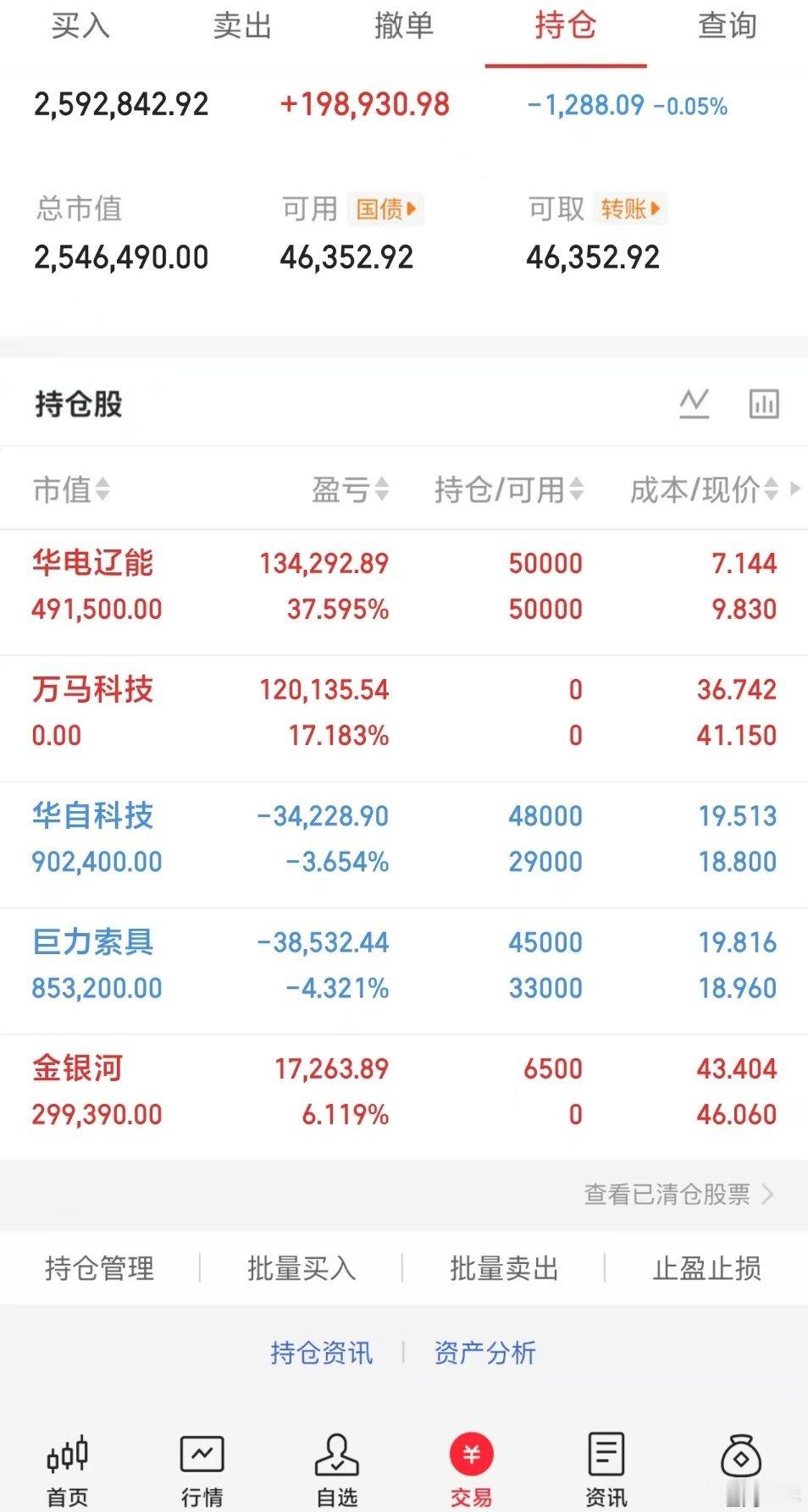Image resolution: width=808 pixels, height=1512 pixels.
Task: Switch to the 查询 query tab
Action: [729, 26]
